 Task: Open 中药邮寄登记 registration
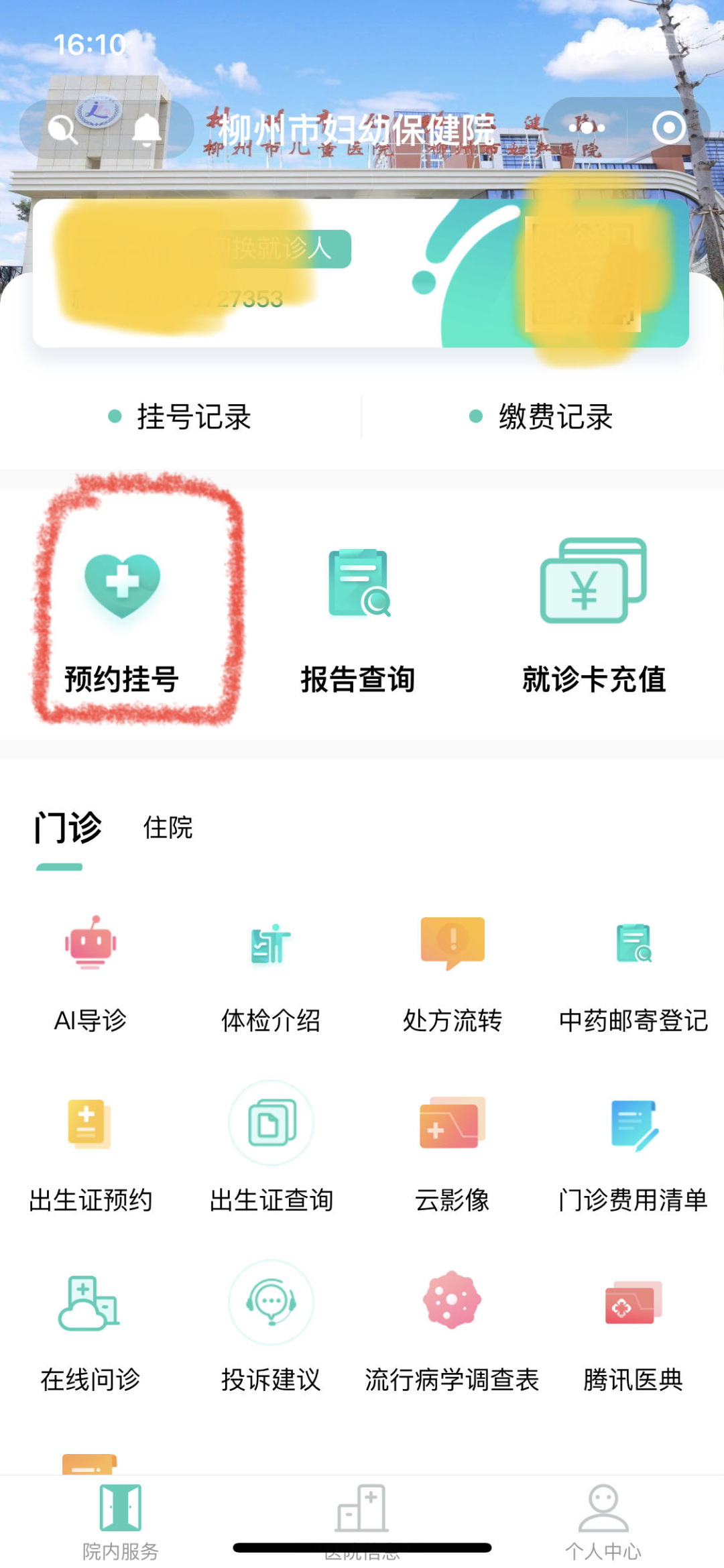click(633, 973)
